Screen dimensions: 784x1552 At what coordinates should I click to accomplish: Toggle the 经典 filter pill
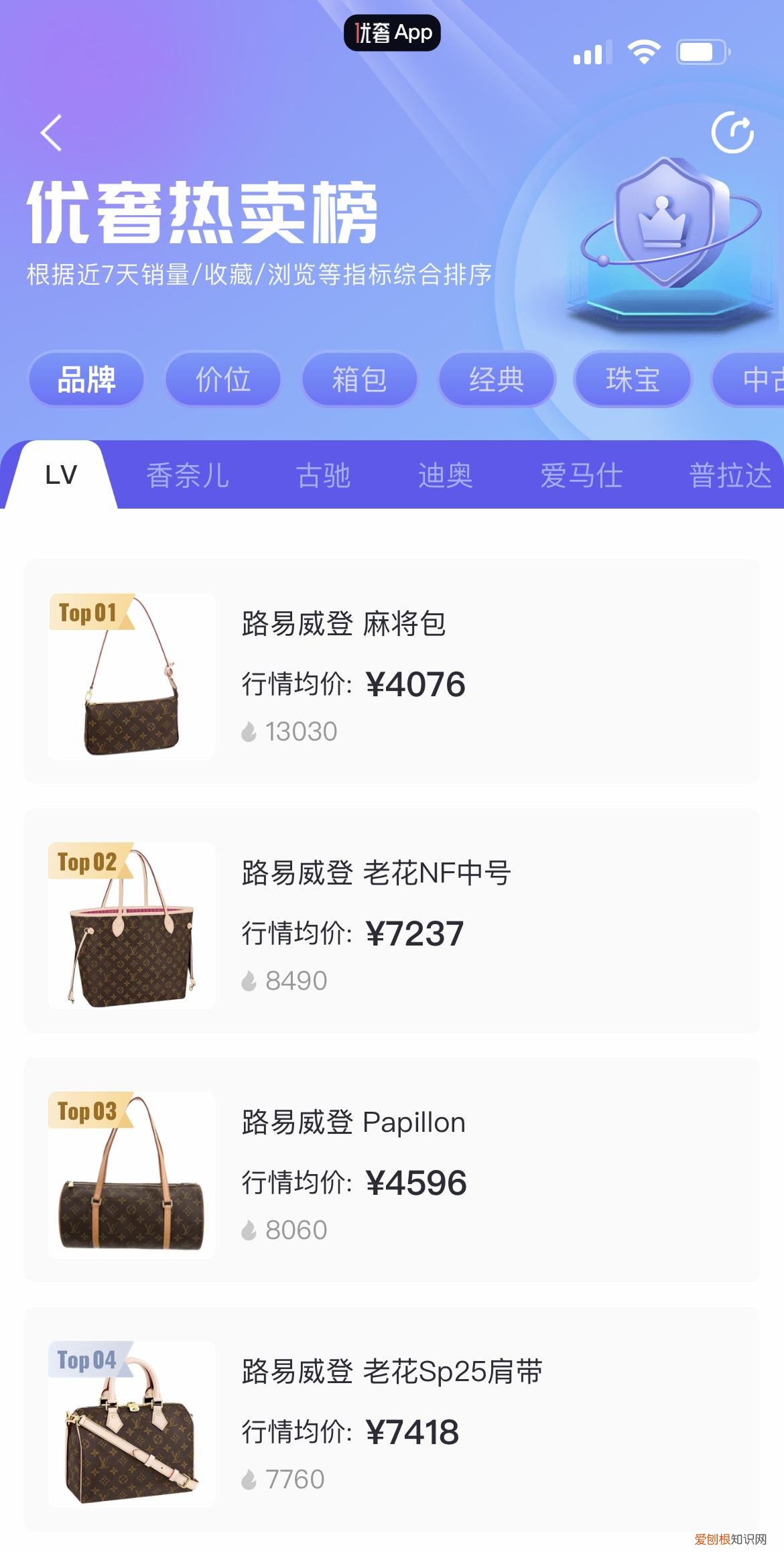[497, 379]
